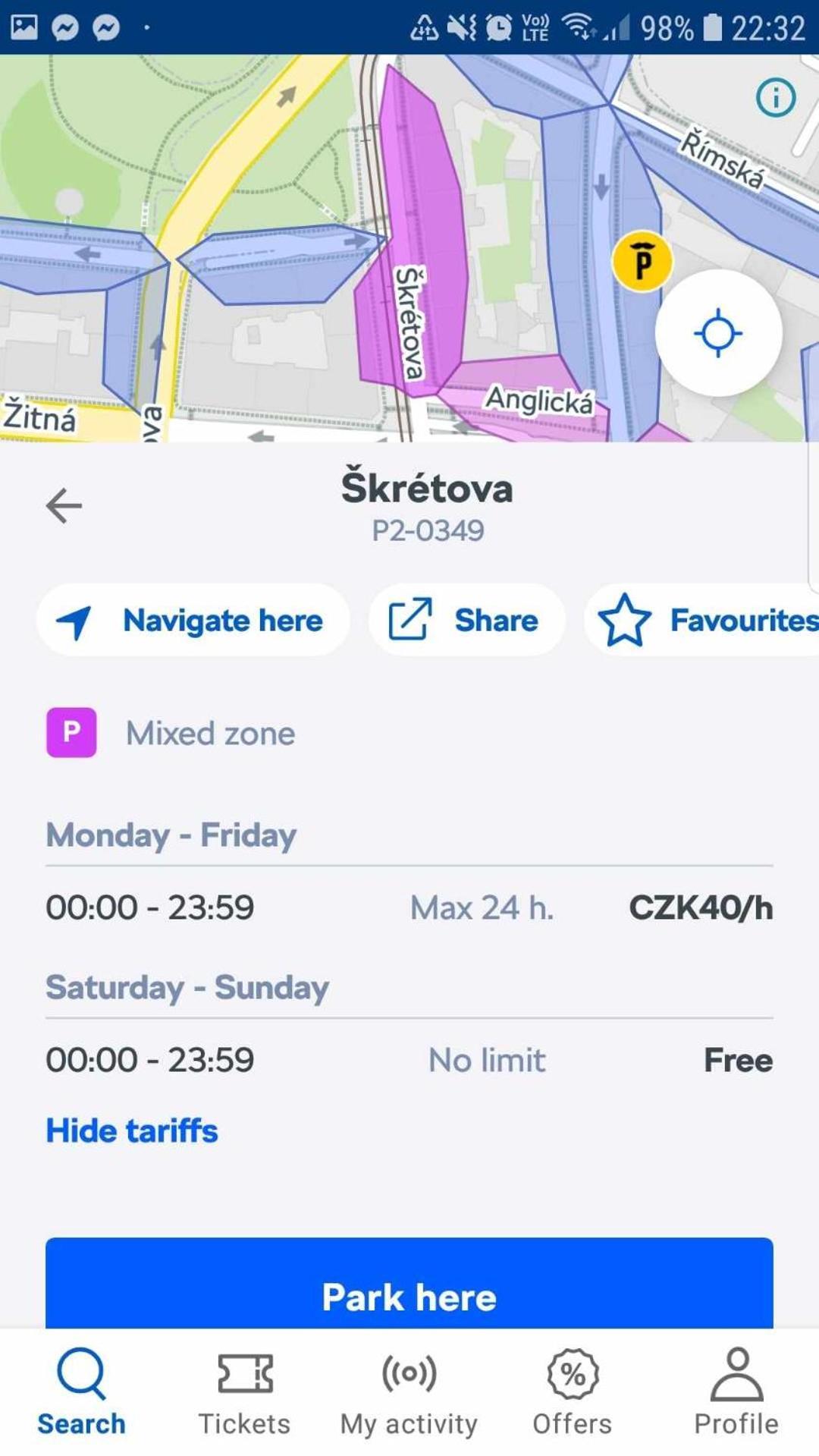Start navigation with Navigate here
Viewport: 819px width, 1456px height.
[x=193, y=620]
